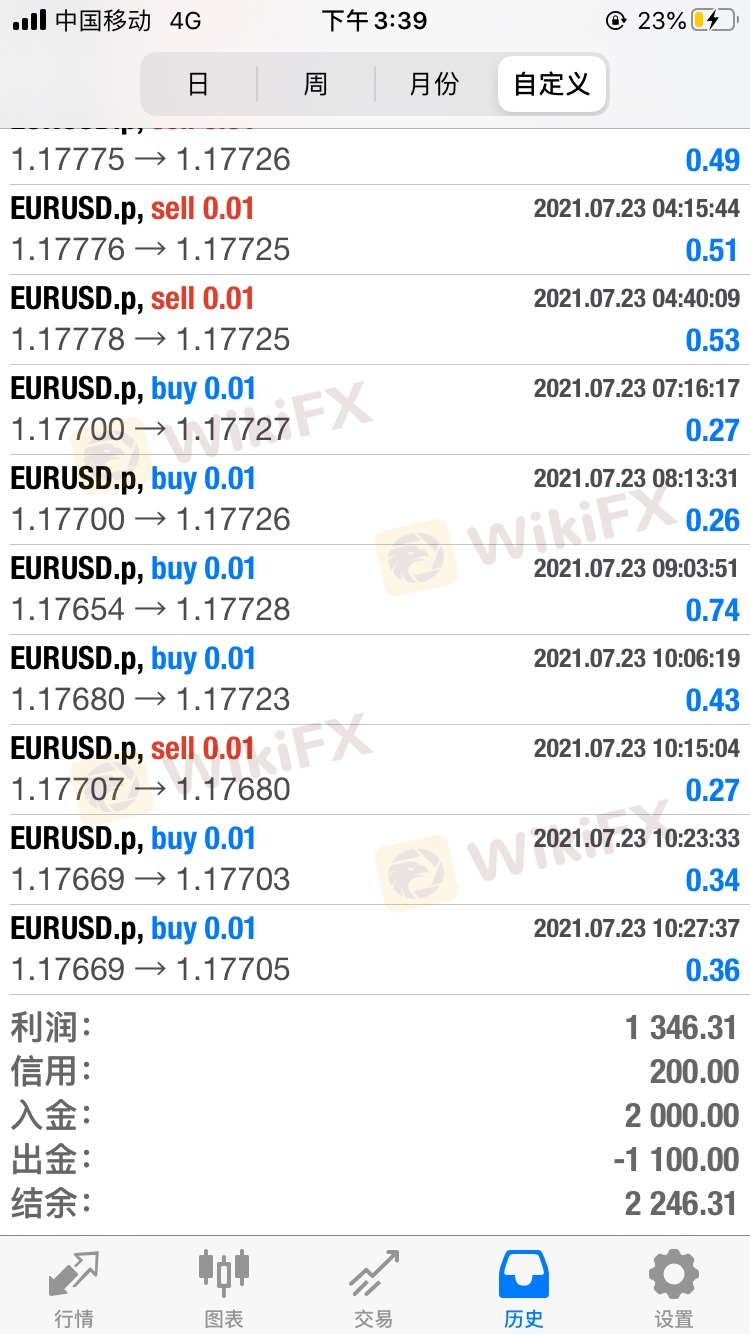750x1334 pixels.
Task: Select the 周 (week) period
Action: 315,84
